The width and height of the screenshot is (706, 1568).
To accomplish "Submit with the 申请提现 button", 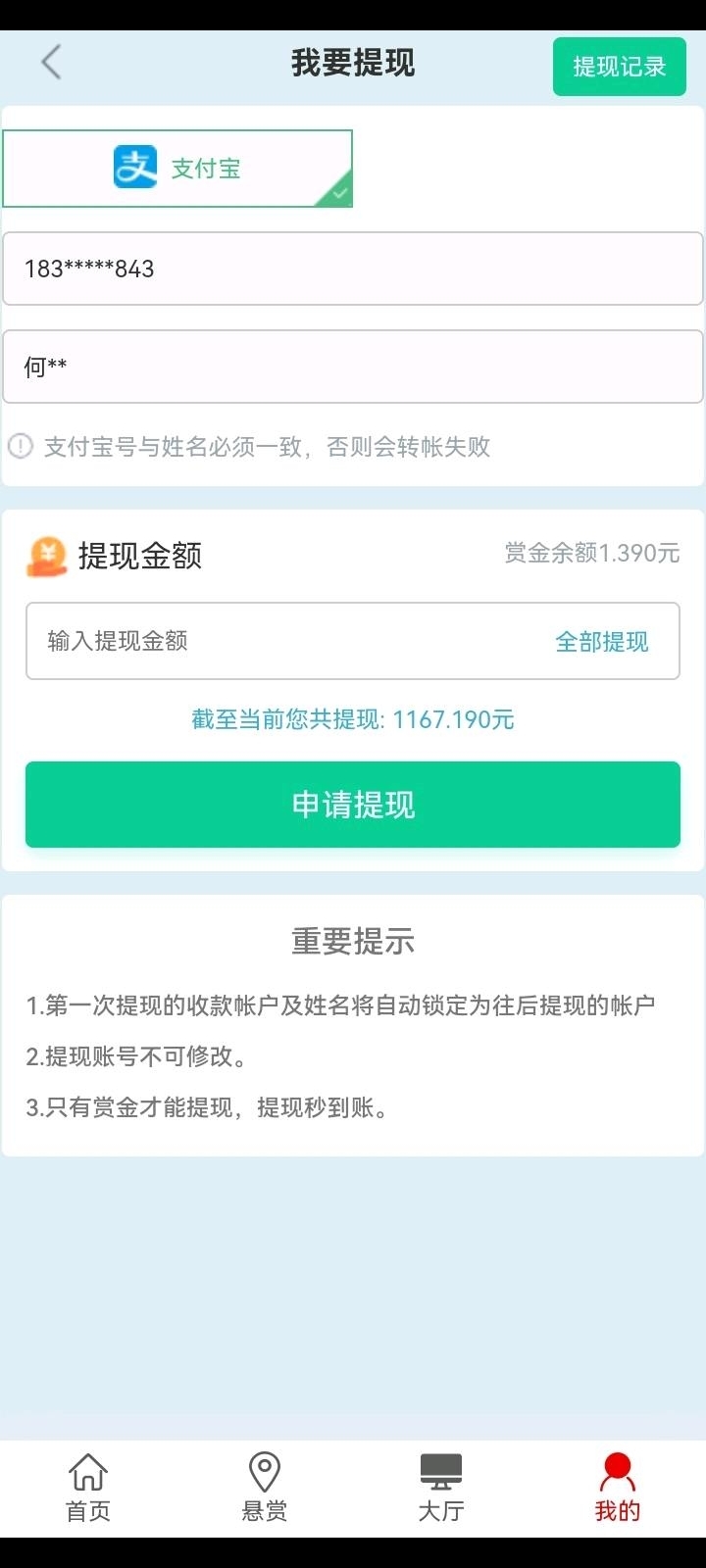I will (x=353, y=805).
